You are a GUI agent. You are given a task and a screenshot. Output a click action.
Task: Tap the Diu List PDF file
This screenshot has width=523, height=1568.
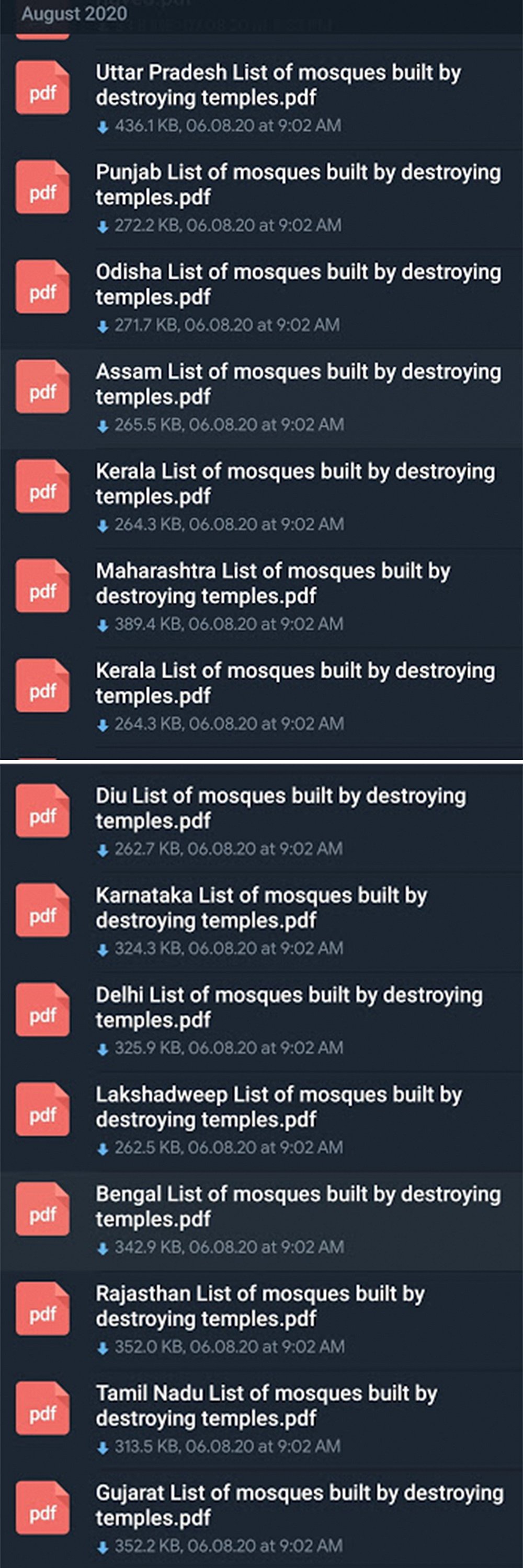pos(281,809)
